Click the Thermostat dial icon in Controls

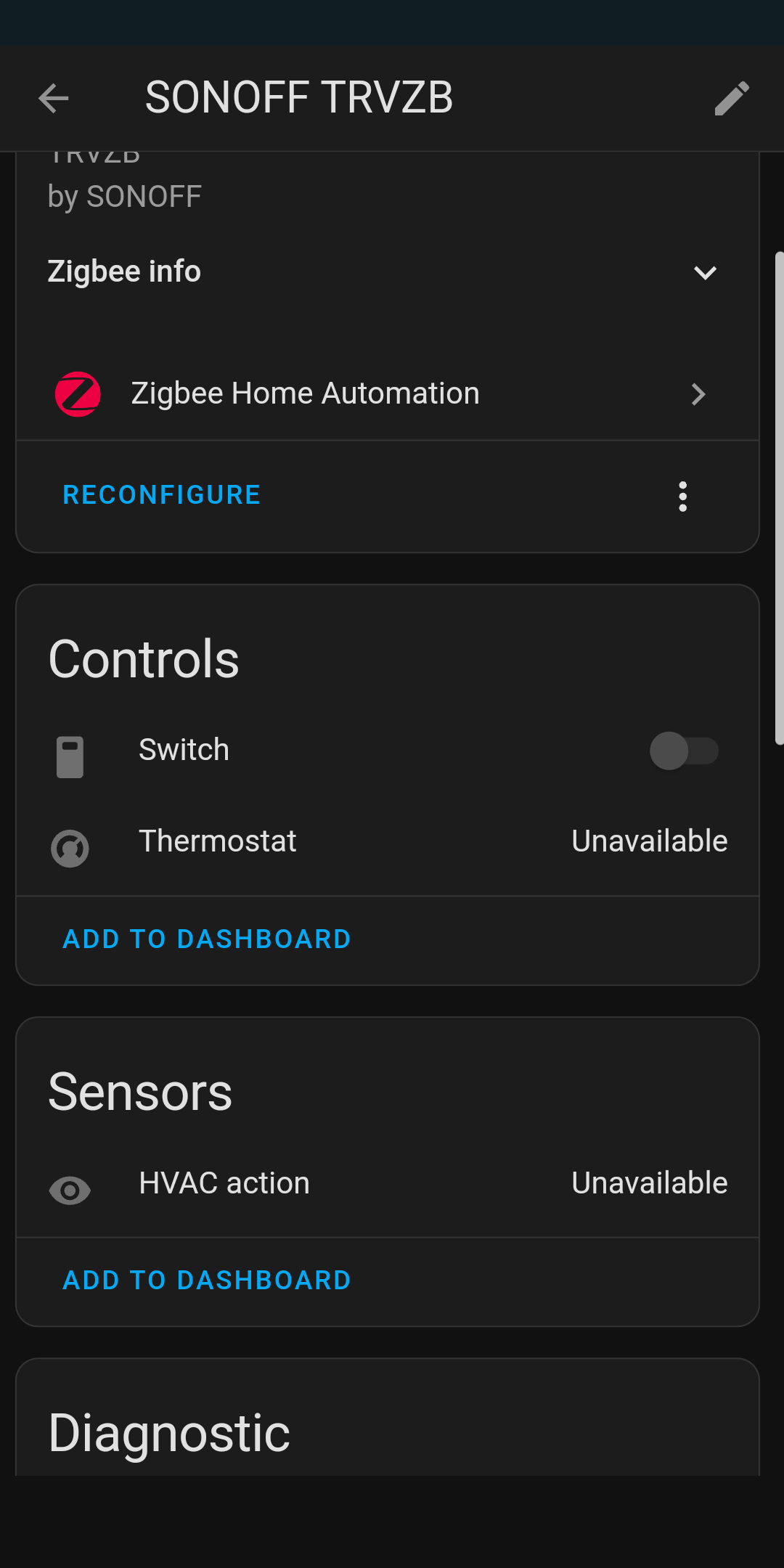[70, 848]
